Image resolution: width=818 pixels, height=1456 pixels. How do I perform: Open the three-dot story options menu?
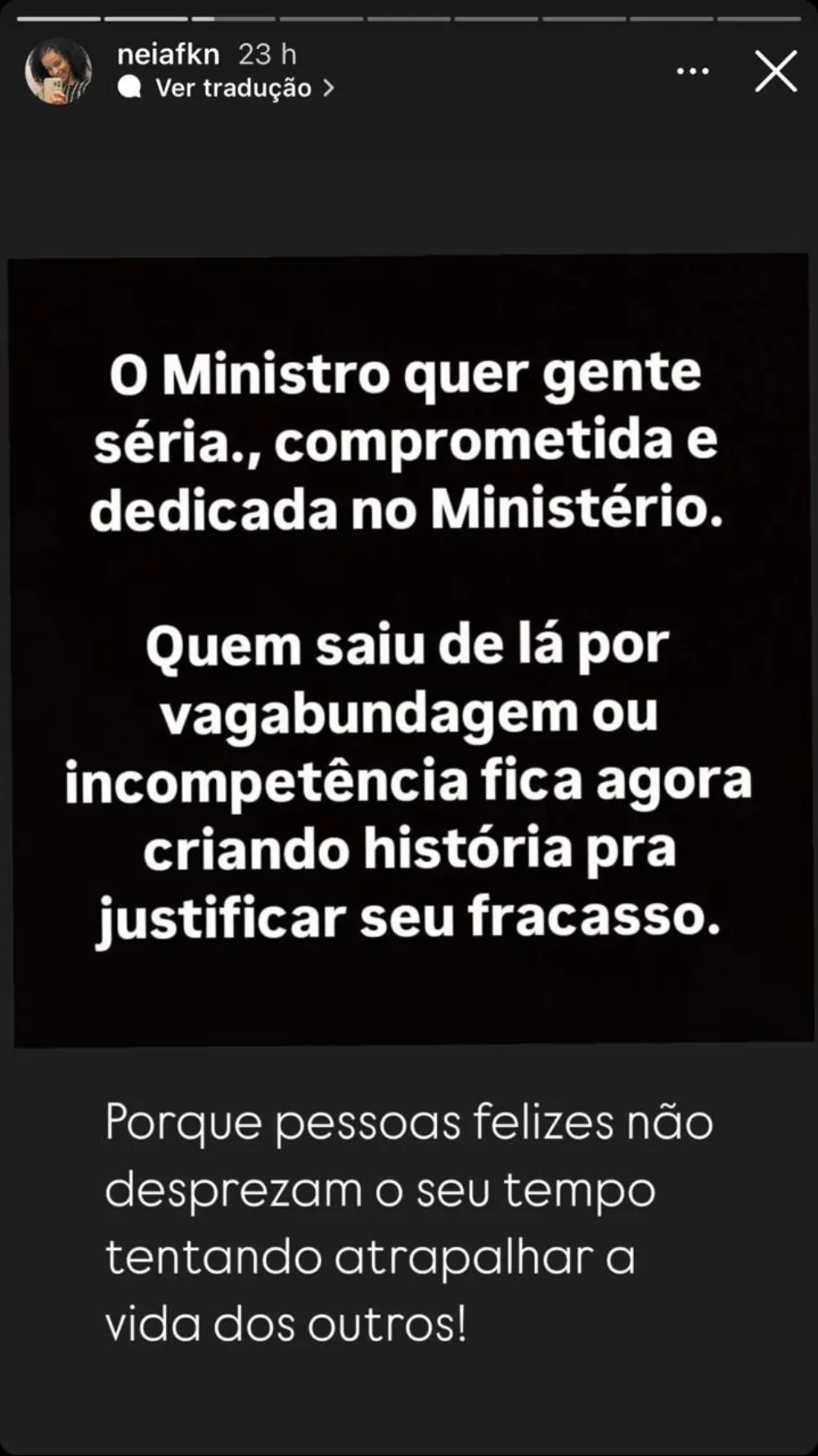coord(693,72)
